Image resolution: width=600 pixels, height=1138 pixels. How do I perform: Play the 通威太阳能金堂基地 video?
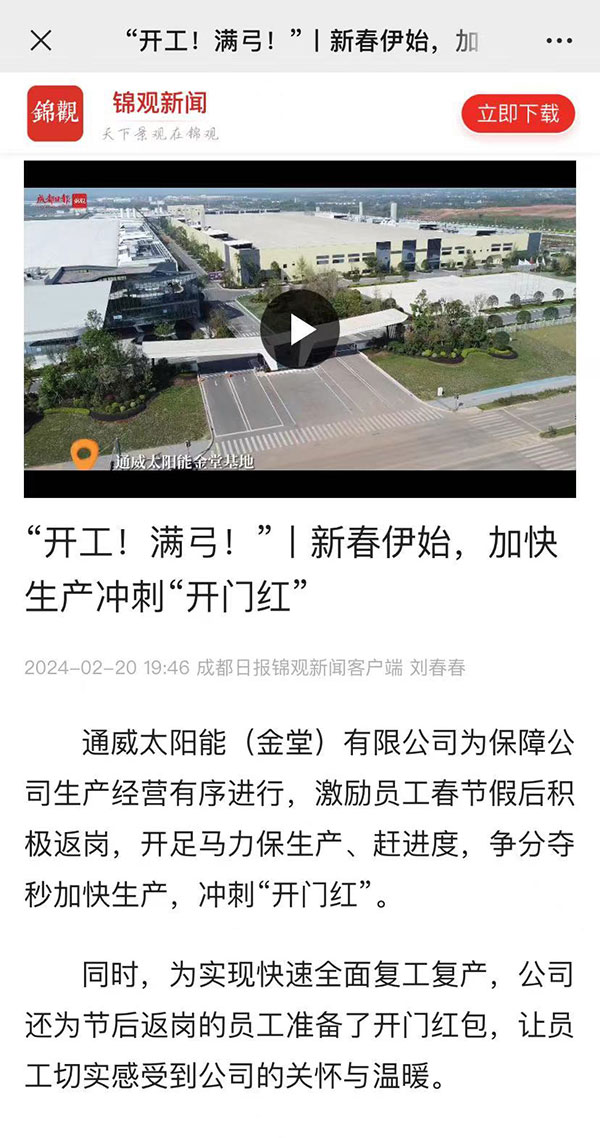click(x=300, y=329)
